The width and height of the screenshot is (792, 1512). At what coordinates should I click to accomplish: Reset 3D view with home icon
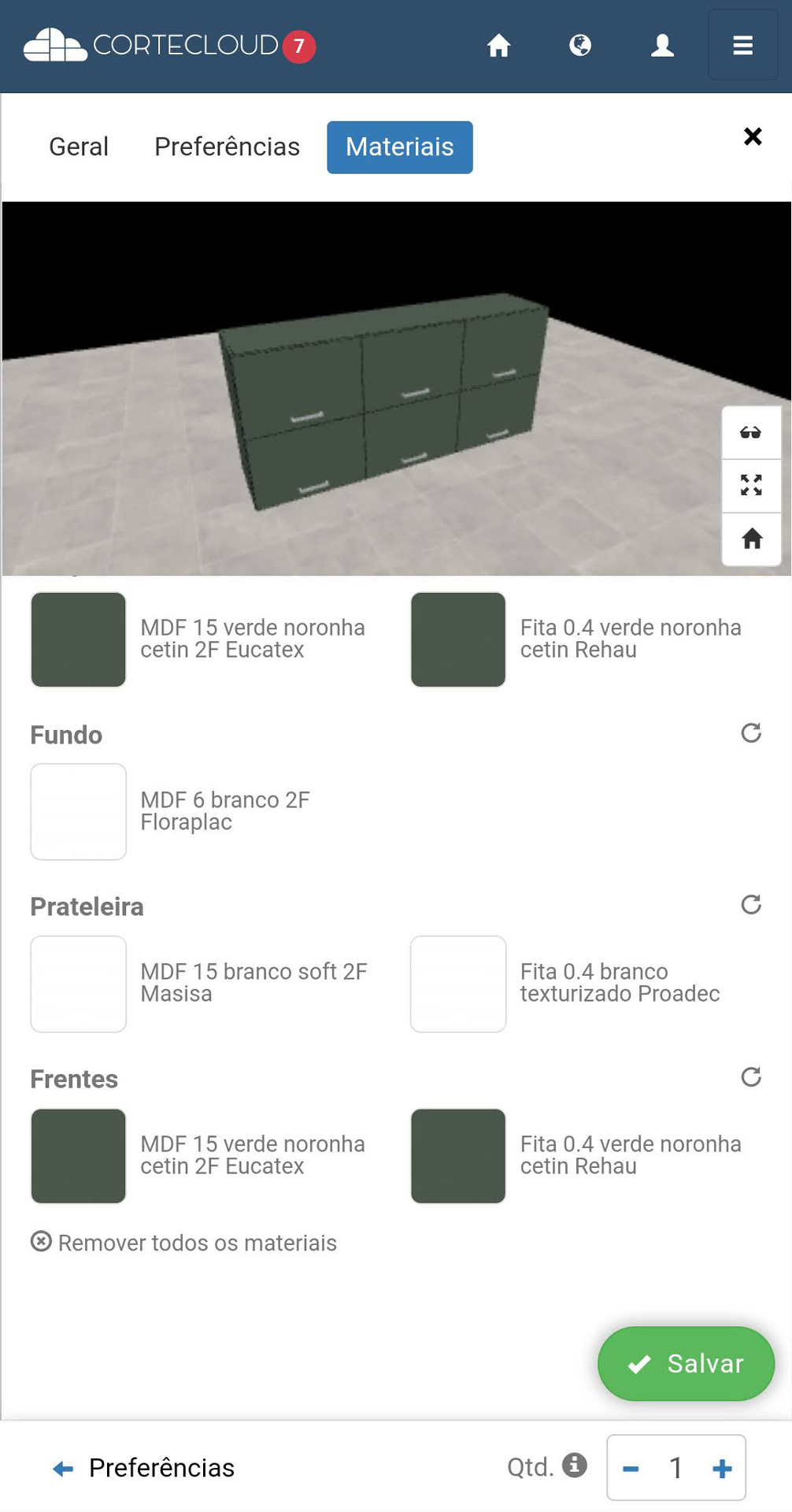(751, 539)
